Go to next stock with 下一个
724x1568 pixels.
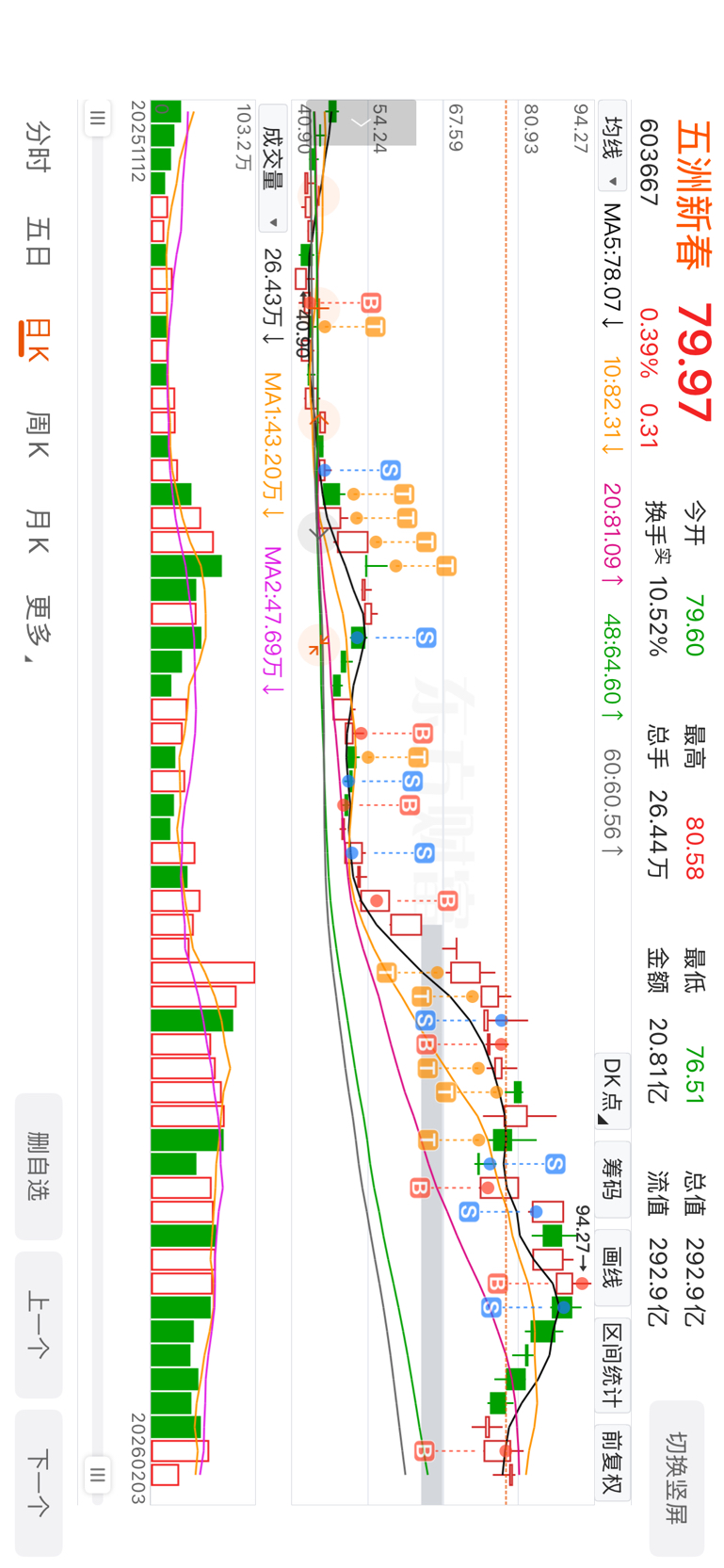[39, 1482]
